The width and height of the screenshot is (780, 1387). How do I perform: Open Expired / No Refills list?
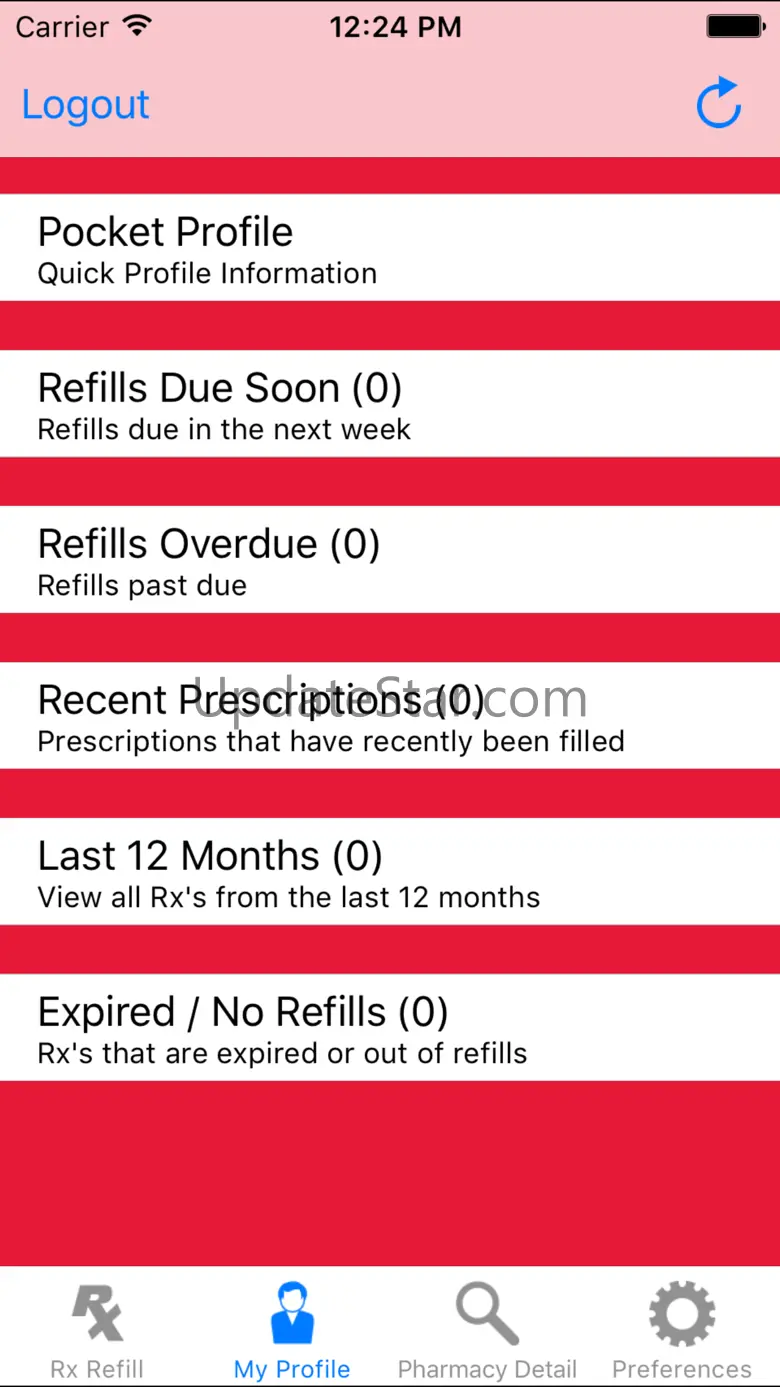[390, 1028]
